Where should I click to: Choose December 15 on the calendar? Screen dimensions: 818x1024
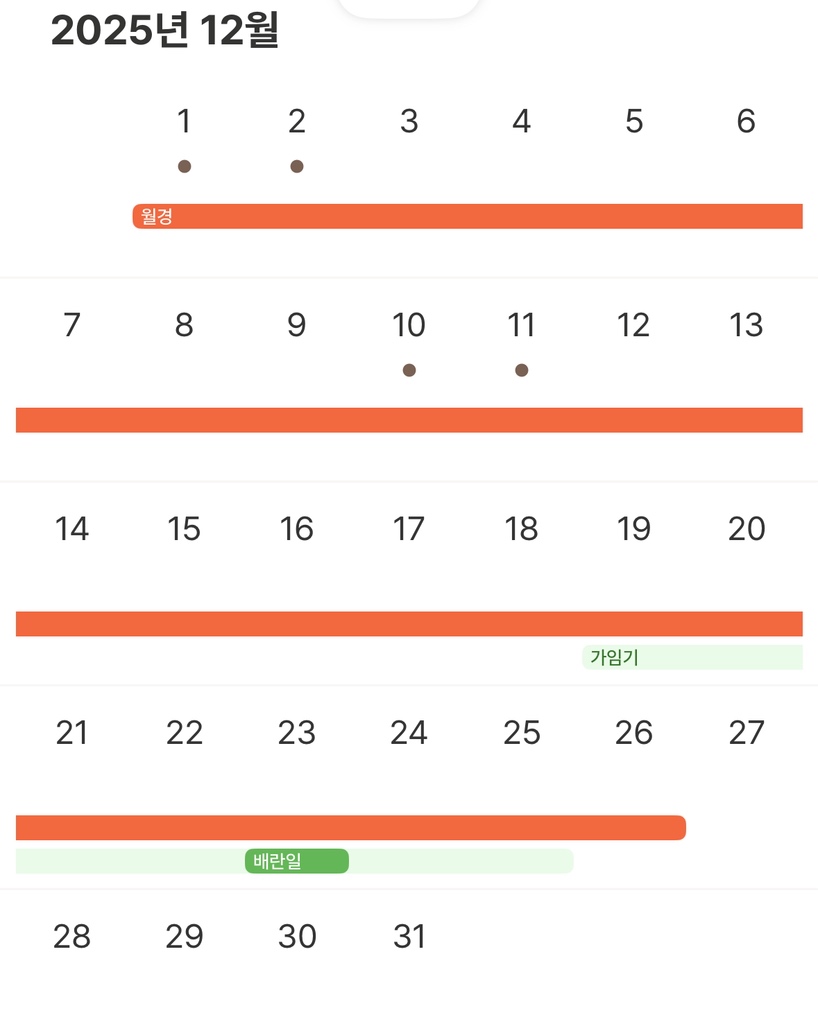tap(184, 530)
